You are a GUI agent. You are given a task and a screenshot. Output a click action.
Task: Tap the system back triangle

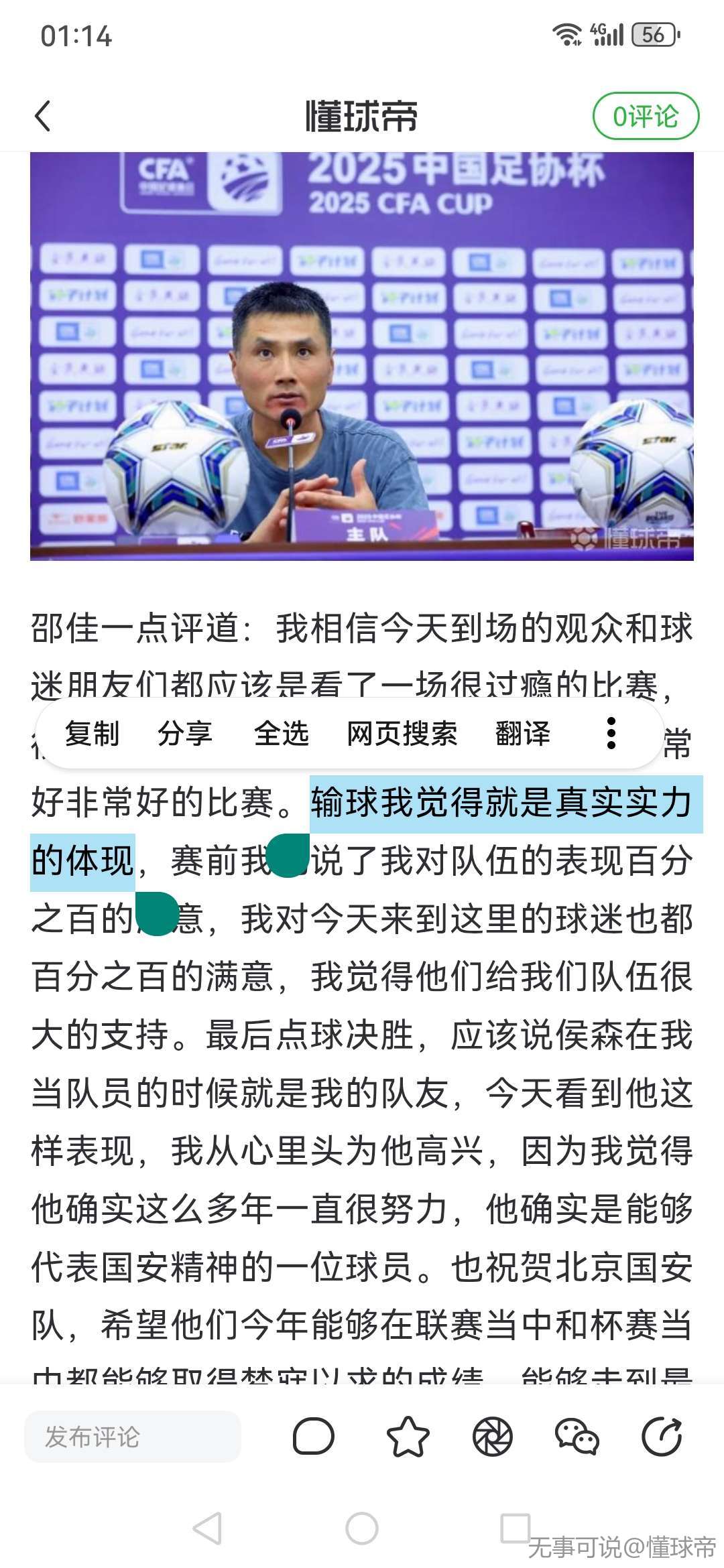pos(208,1529)
